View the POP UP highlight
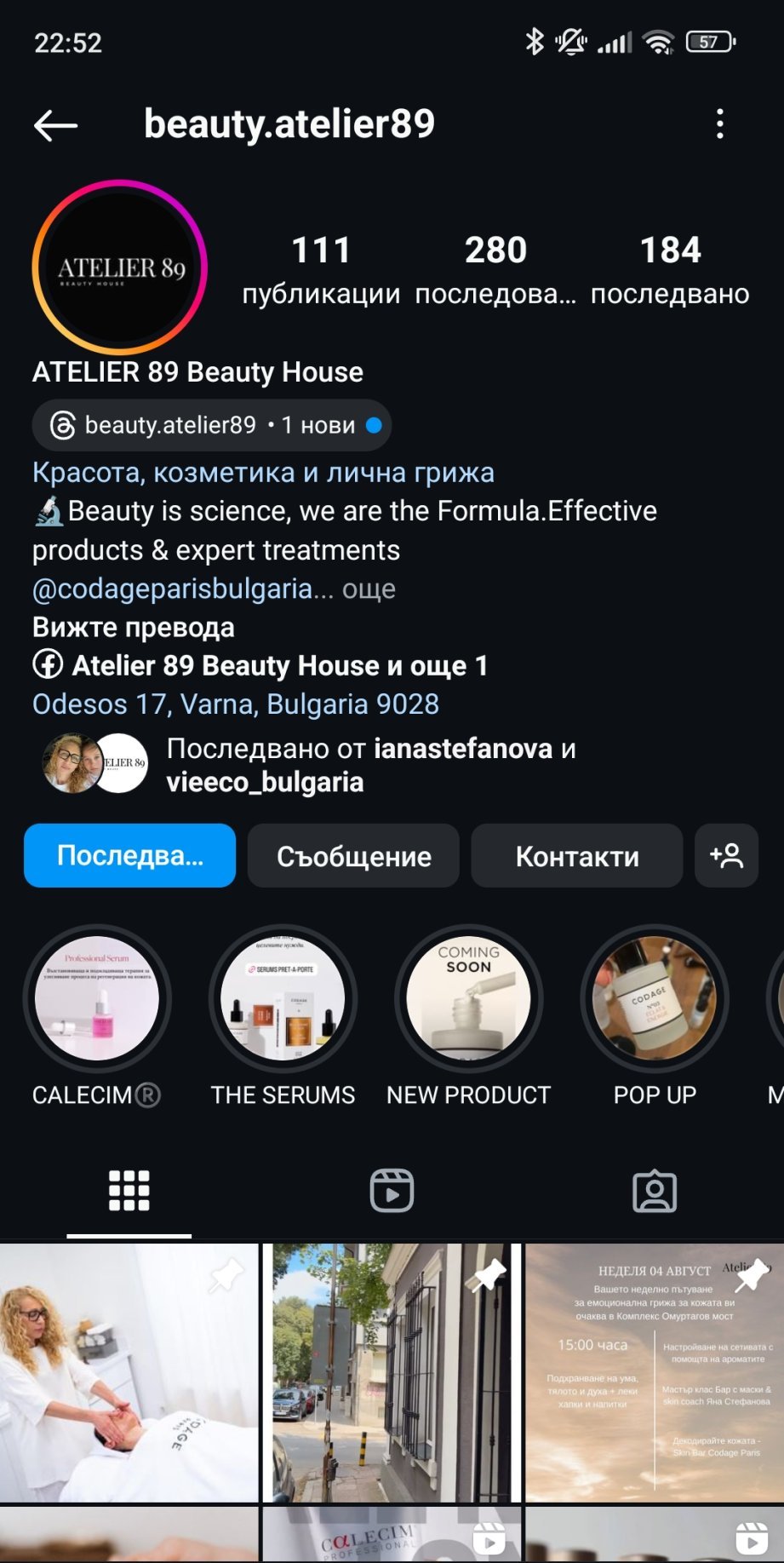This screenshot has height=1563, width=784. pyautogui.click(x=655, y=998)
